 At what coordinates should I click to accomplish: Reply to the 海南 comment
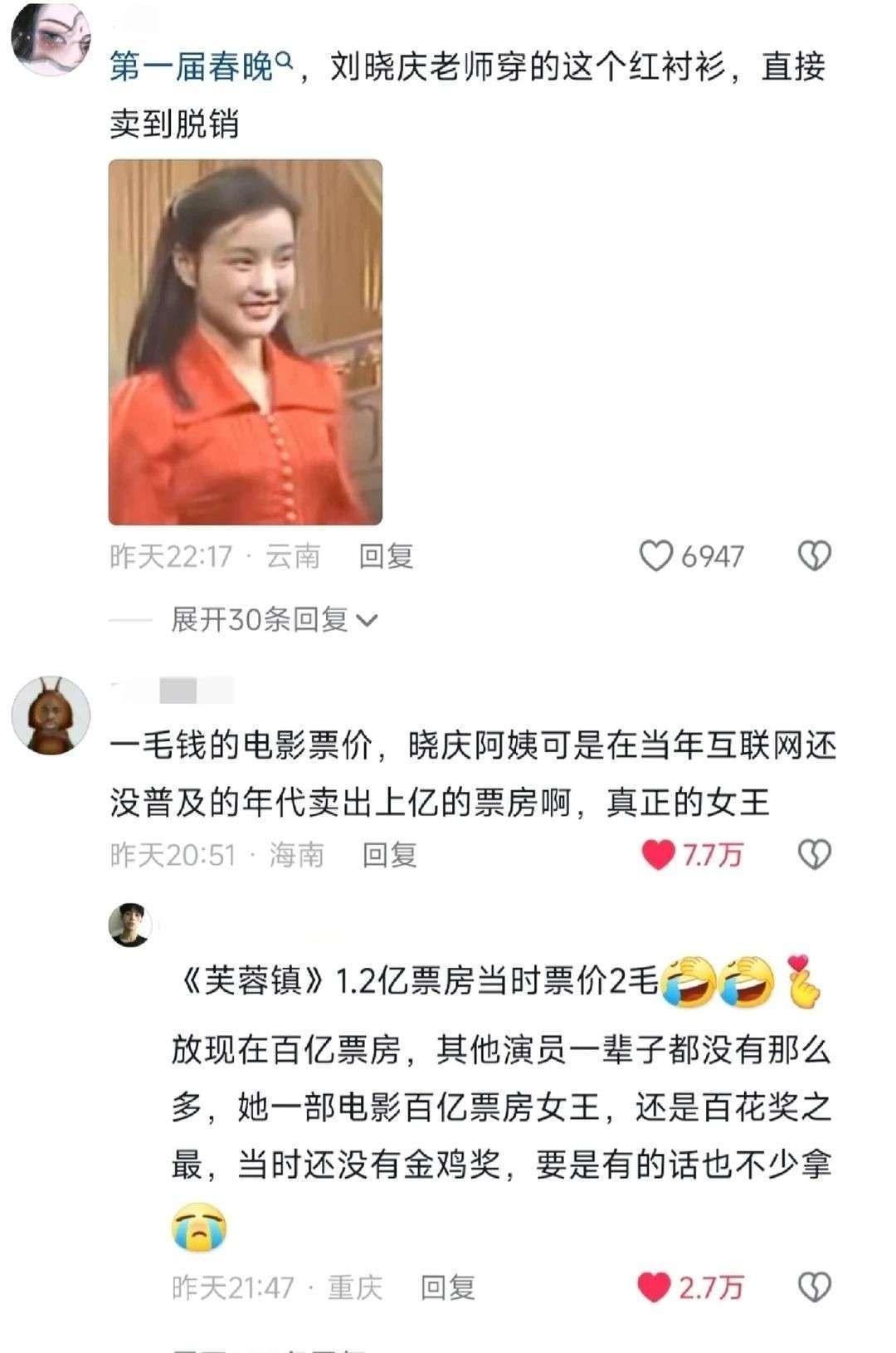[x=389, y=855]
